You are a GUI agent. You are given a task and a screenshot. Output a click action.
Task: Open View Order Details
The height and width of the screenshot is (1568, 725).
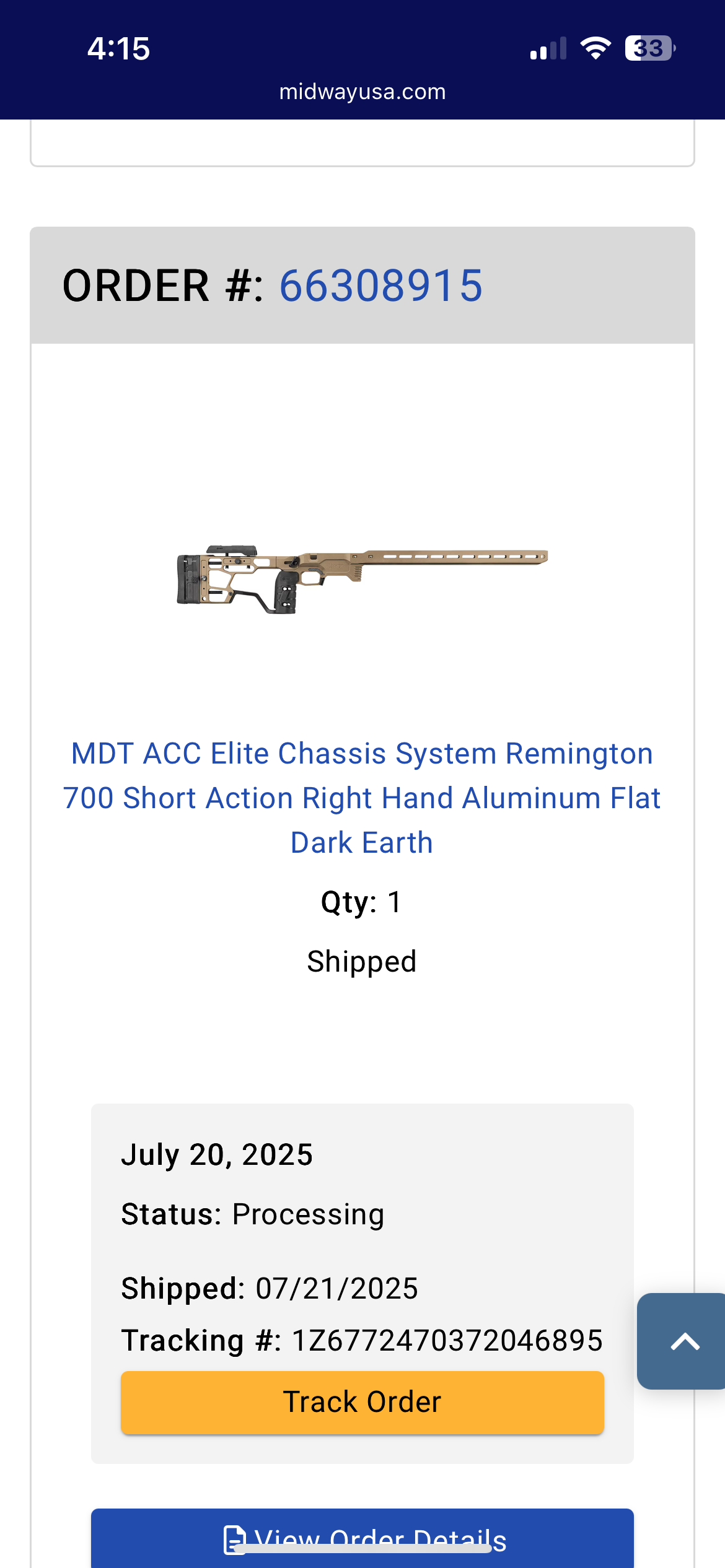pyautogui.click(x=362, y=1537)
